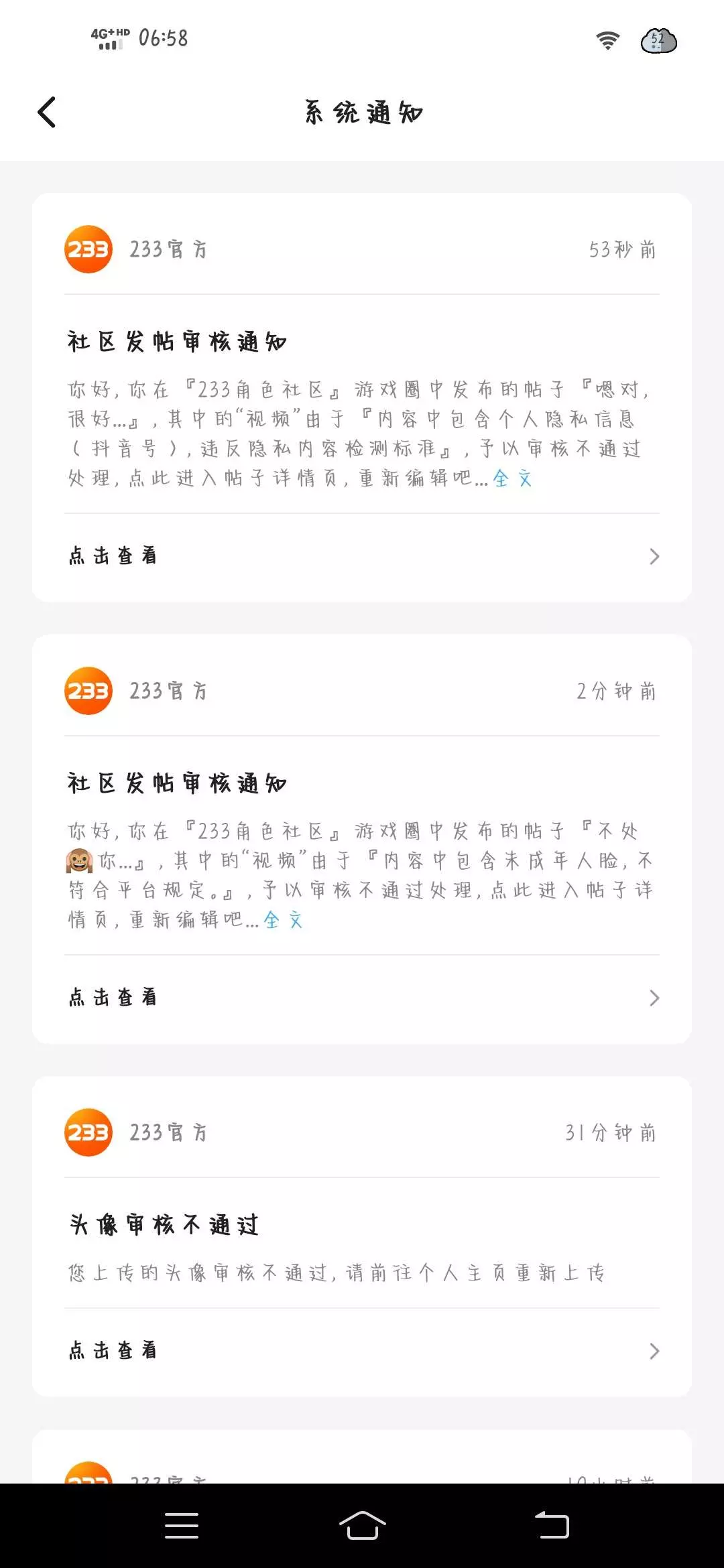Expand 全文 in the 2分钟前 notification

283,920
